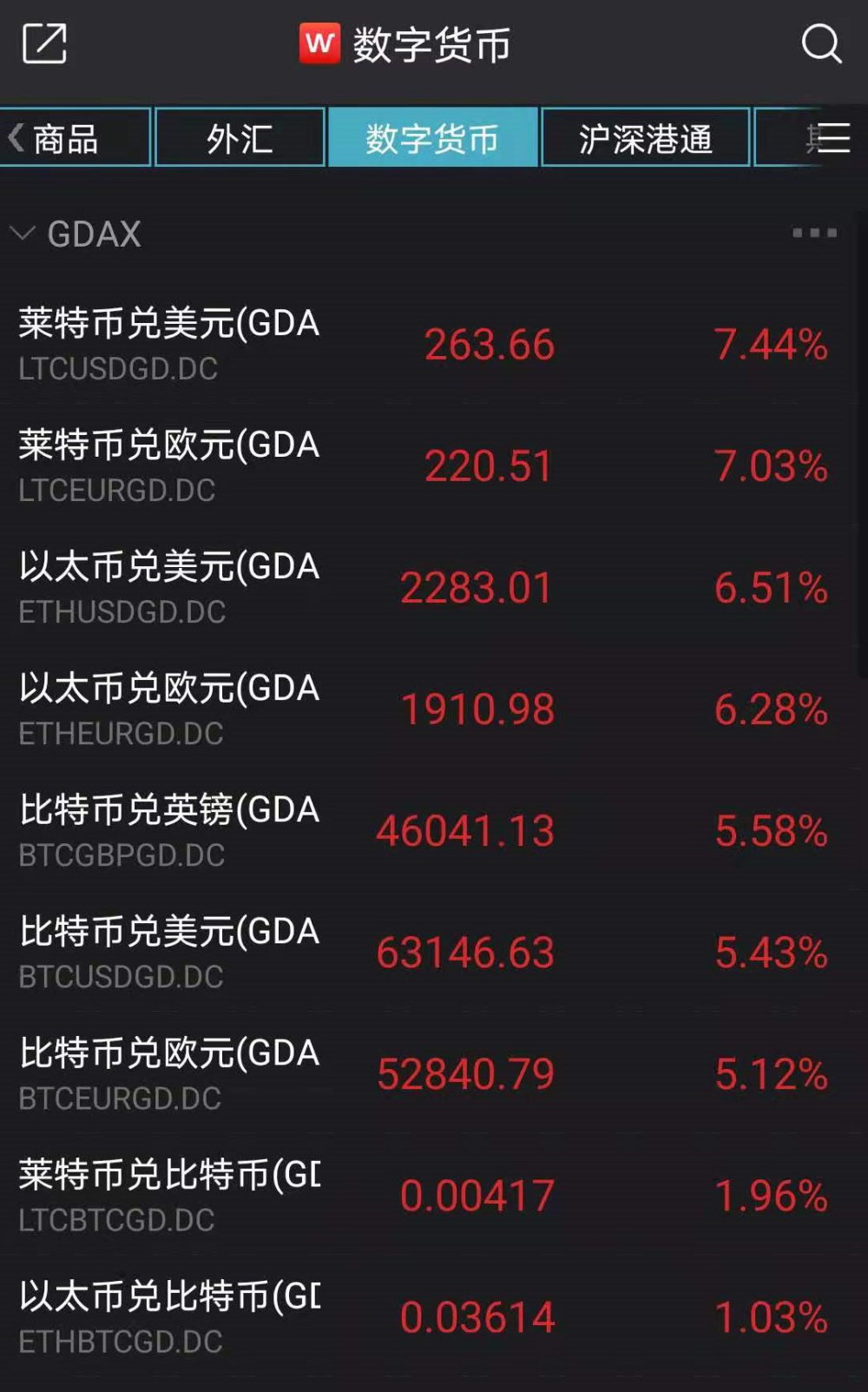The image size is (868, 1392).
Task: Select the 数字货币 tab
Action: click(431, 138)
